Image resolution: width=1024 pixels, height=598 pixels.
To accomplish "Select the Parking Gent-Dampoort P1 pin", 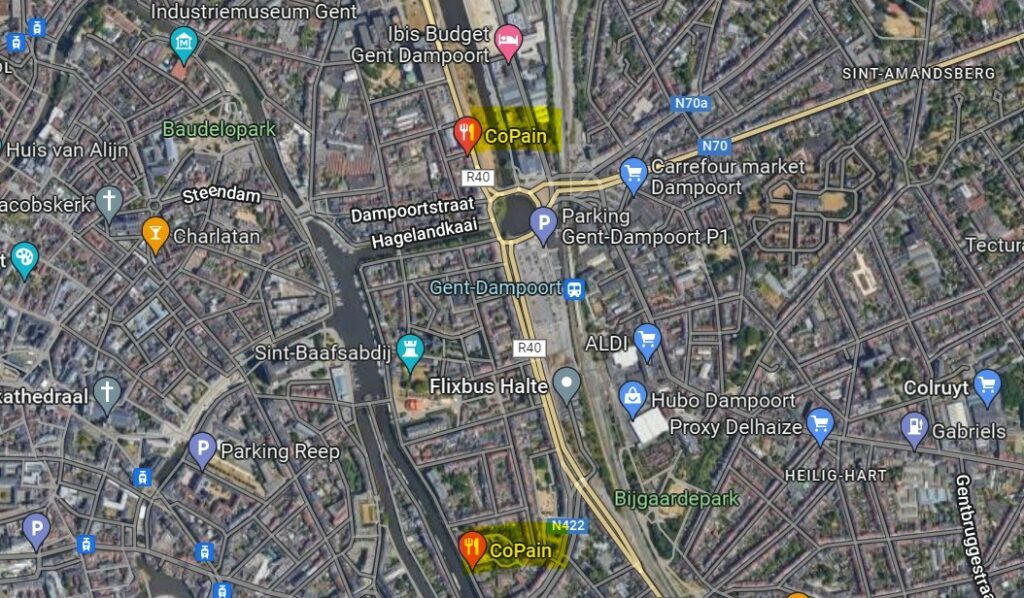I will point(543,224).
